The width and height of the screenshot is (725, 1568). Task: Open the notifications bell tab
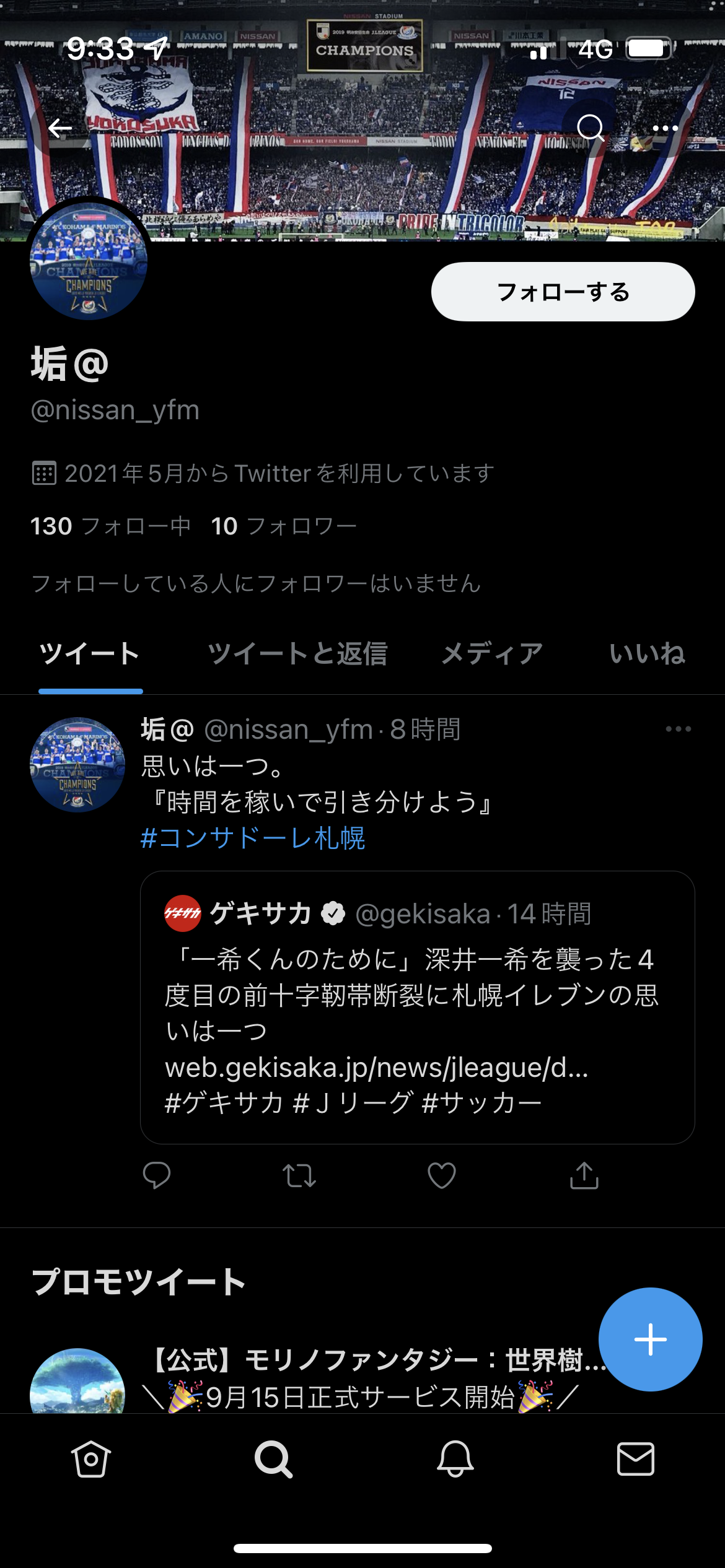tap(455, 1459)
